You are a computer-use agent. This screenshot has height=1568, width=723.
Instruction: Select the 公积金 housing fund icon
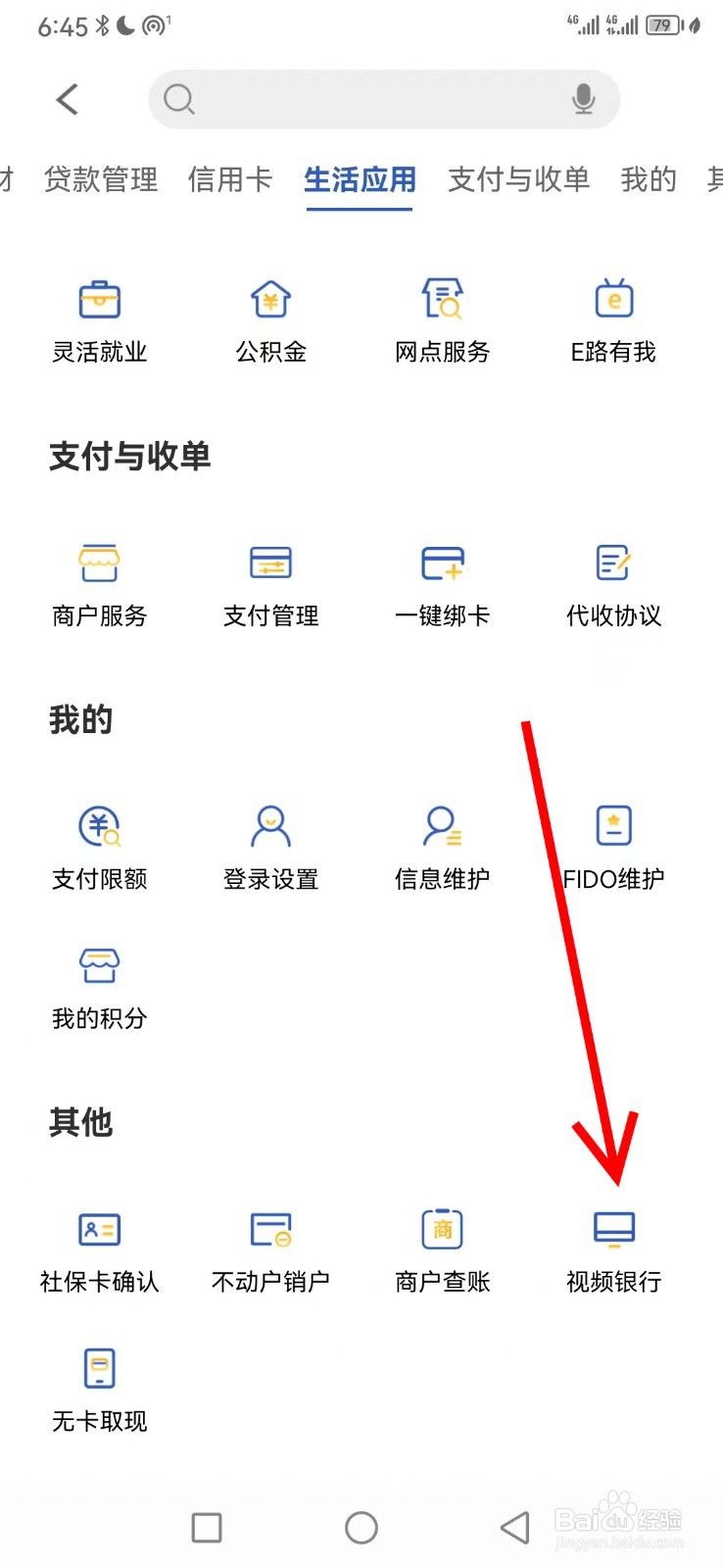click(269, 318)
